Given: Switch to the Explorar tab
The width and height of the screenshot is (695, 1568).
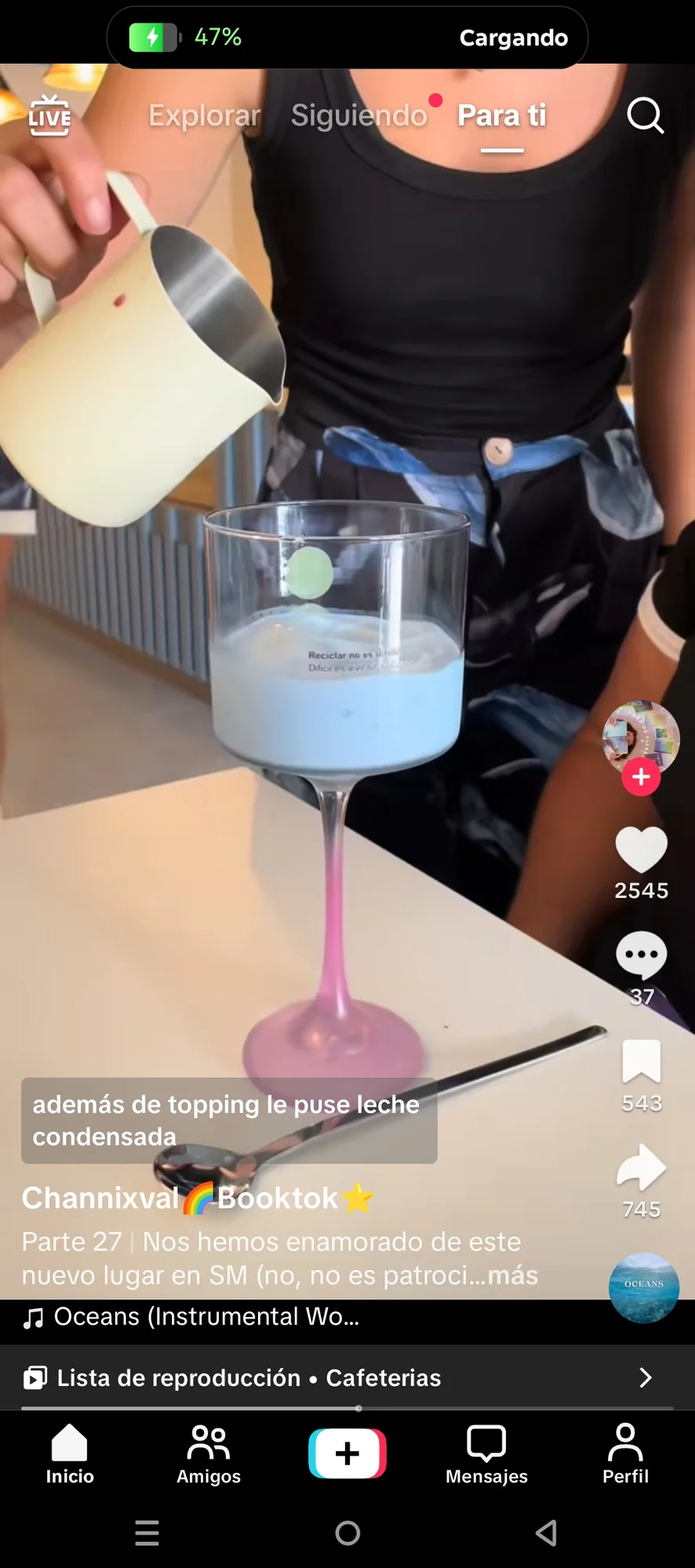Looking at the screenshot, I should (x=204, y=115).
